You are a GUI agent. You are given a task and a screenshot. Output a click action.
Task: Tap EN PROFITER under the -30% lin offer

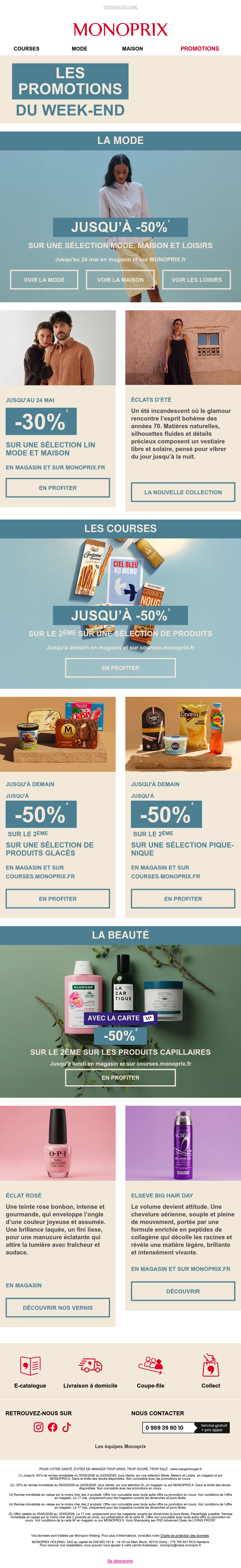point(58,488)
